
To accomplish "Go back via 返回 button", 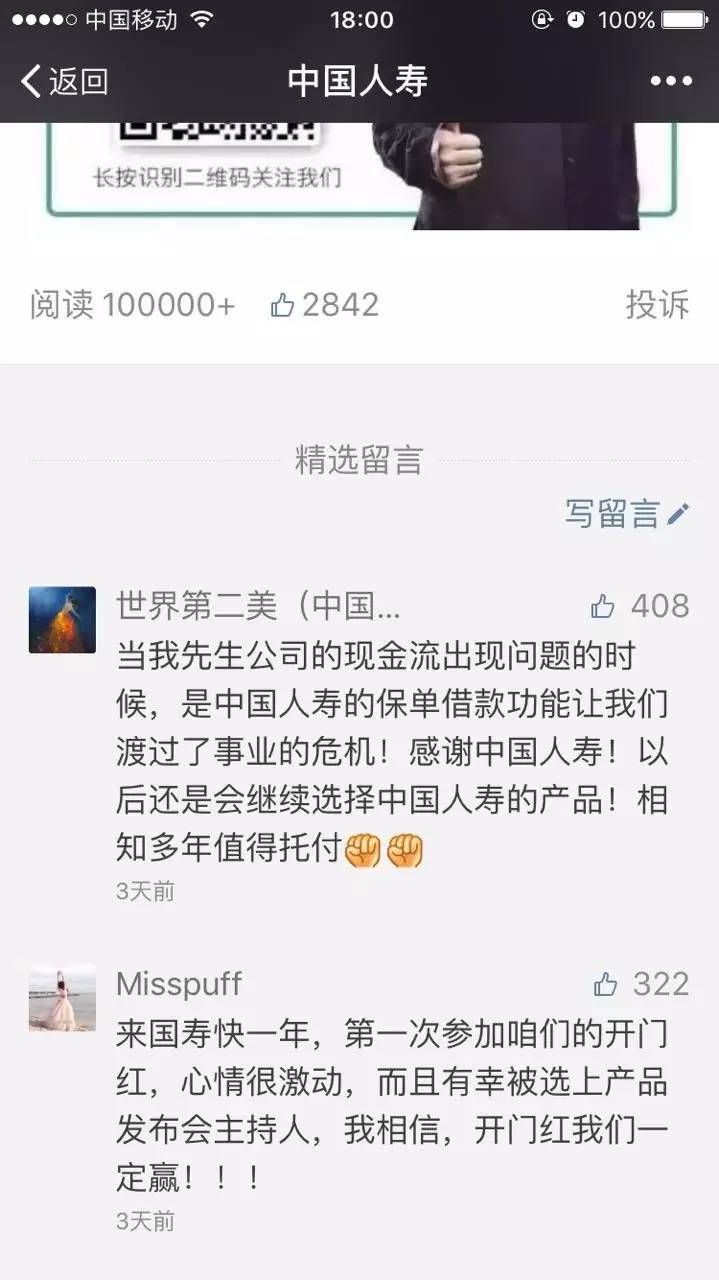I will (x=64, y=81).
